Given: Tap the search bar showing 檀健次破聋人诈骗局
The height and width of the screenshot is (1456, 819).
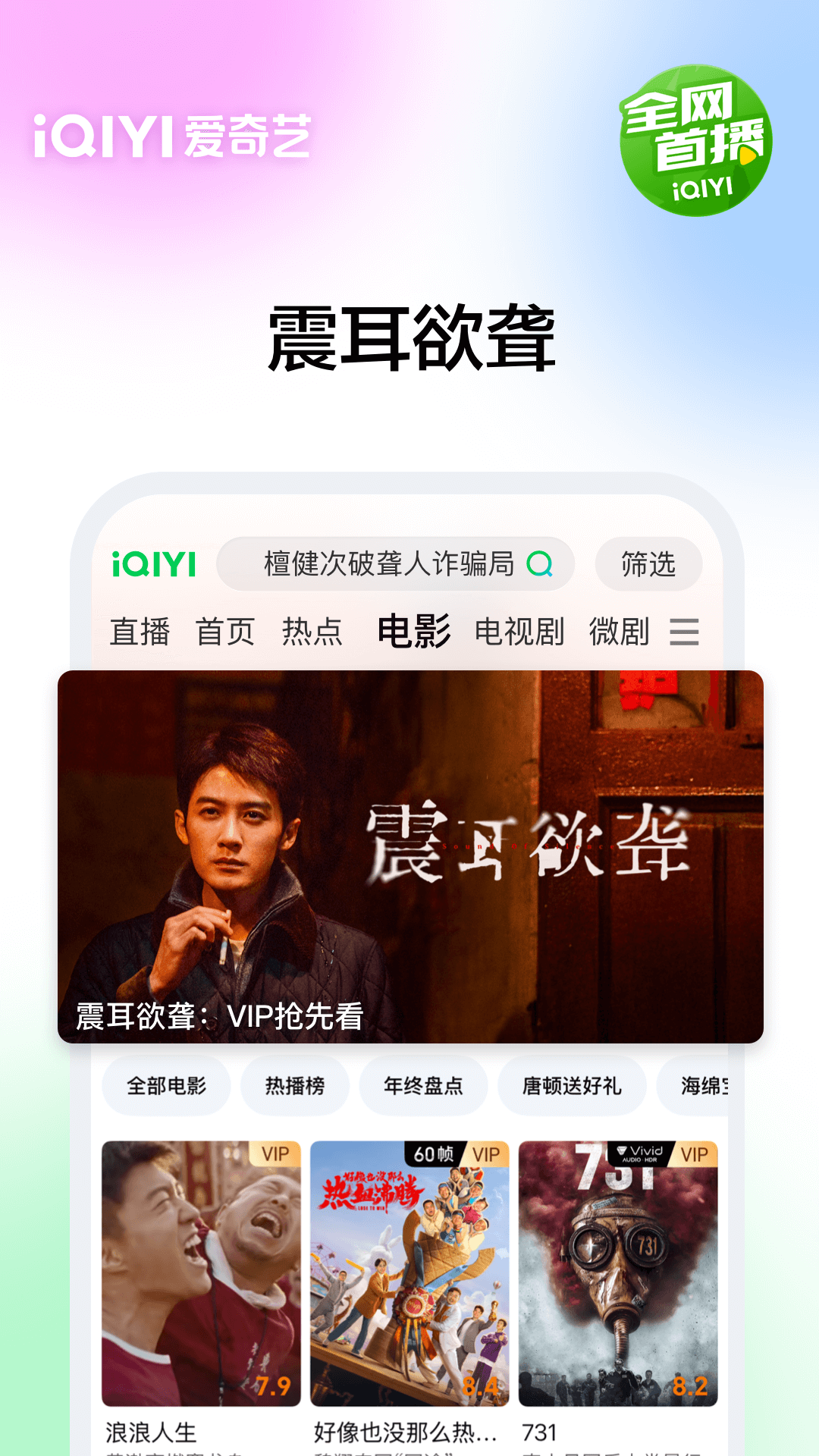Looking at the screenshot, I should [x=387, y=563].
